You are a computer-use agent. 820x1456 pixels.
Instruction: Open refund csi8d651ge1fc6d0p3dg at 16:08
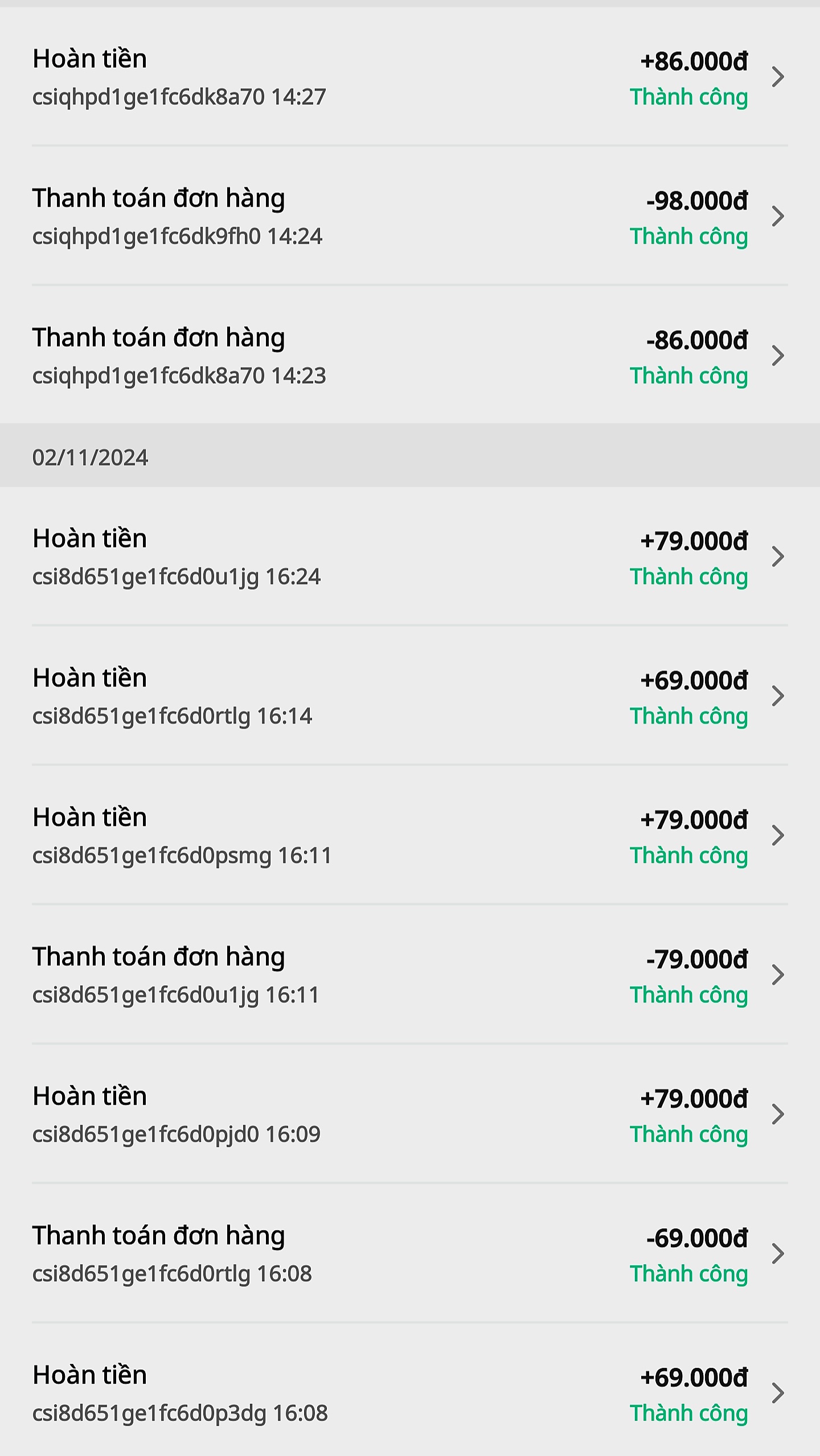409,1393
